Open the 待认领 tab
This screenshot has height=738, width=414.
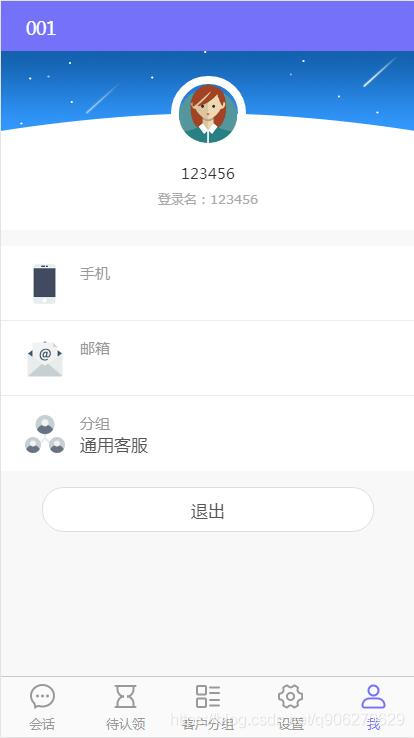125,707
